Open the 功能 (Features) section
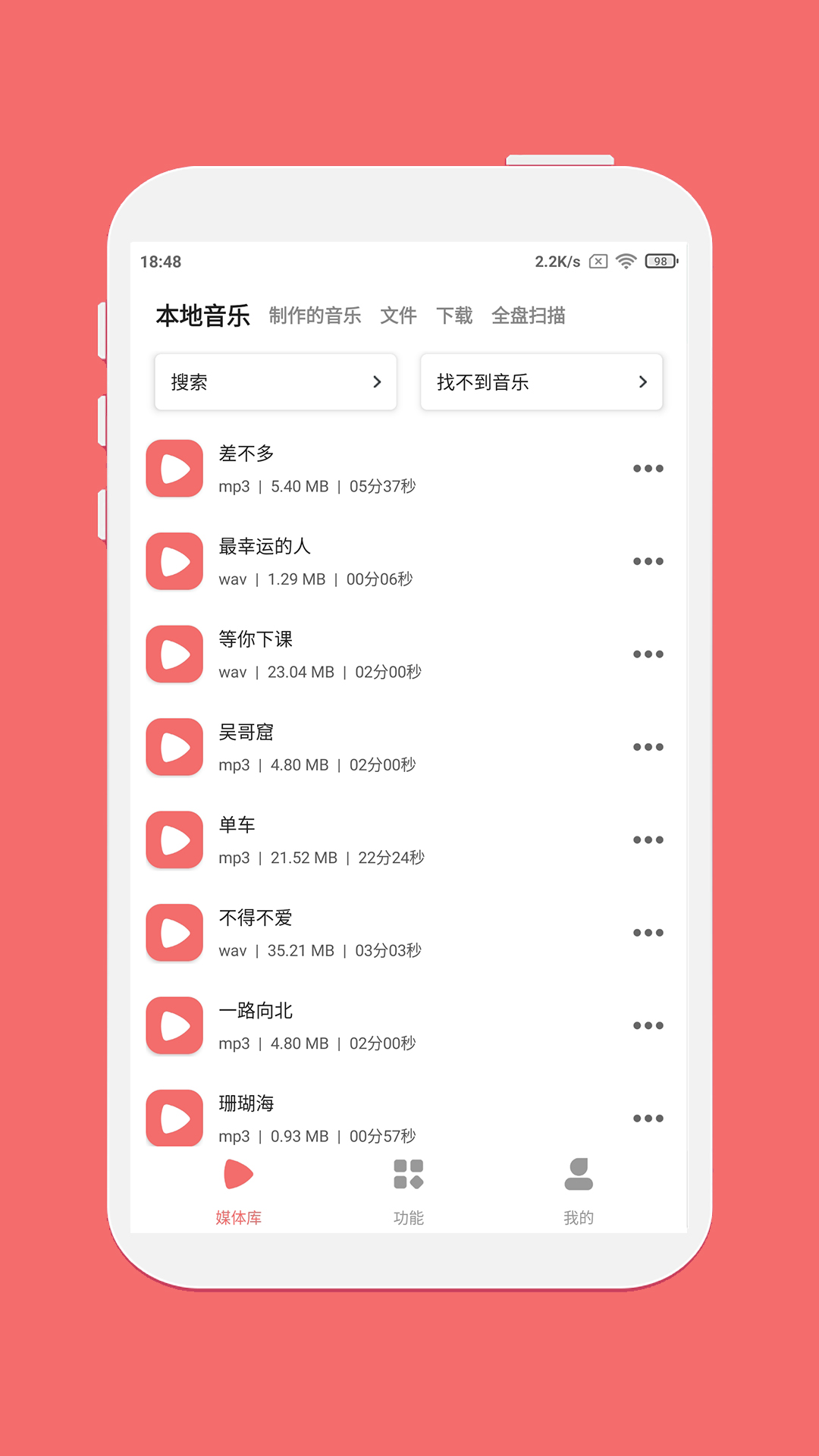Image resolution: width=819 pixels, height=1456 pixels. click(409, 1187)
